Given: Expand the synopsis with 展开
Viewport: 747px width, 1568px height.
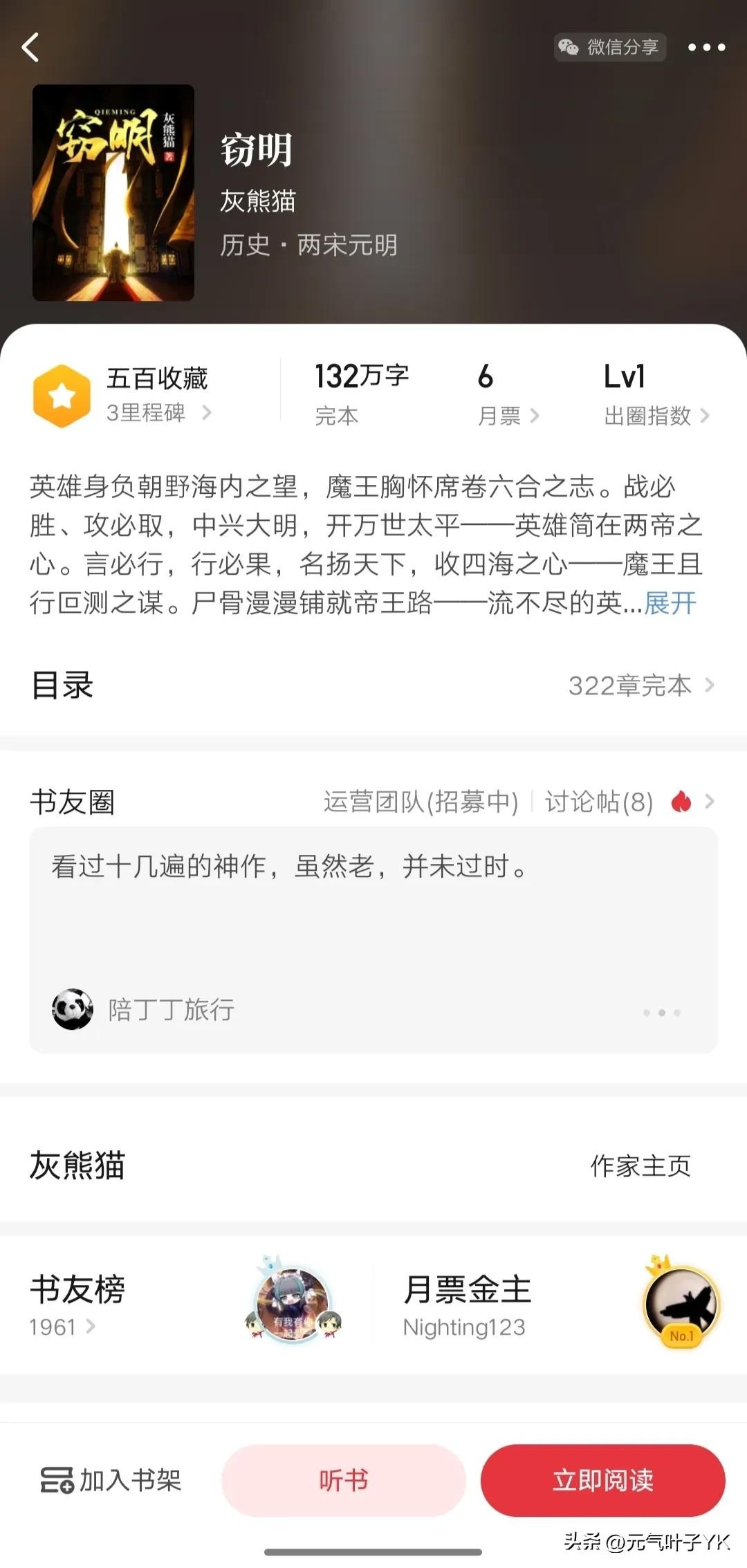Looking at the screenshot, I should 670,602.
